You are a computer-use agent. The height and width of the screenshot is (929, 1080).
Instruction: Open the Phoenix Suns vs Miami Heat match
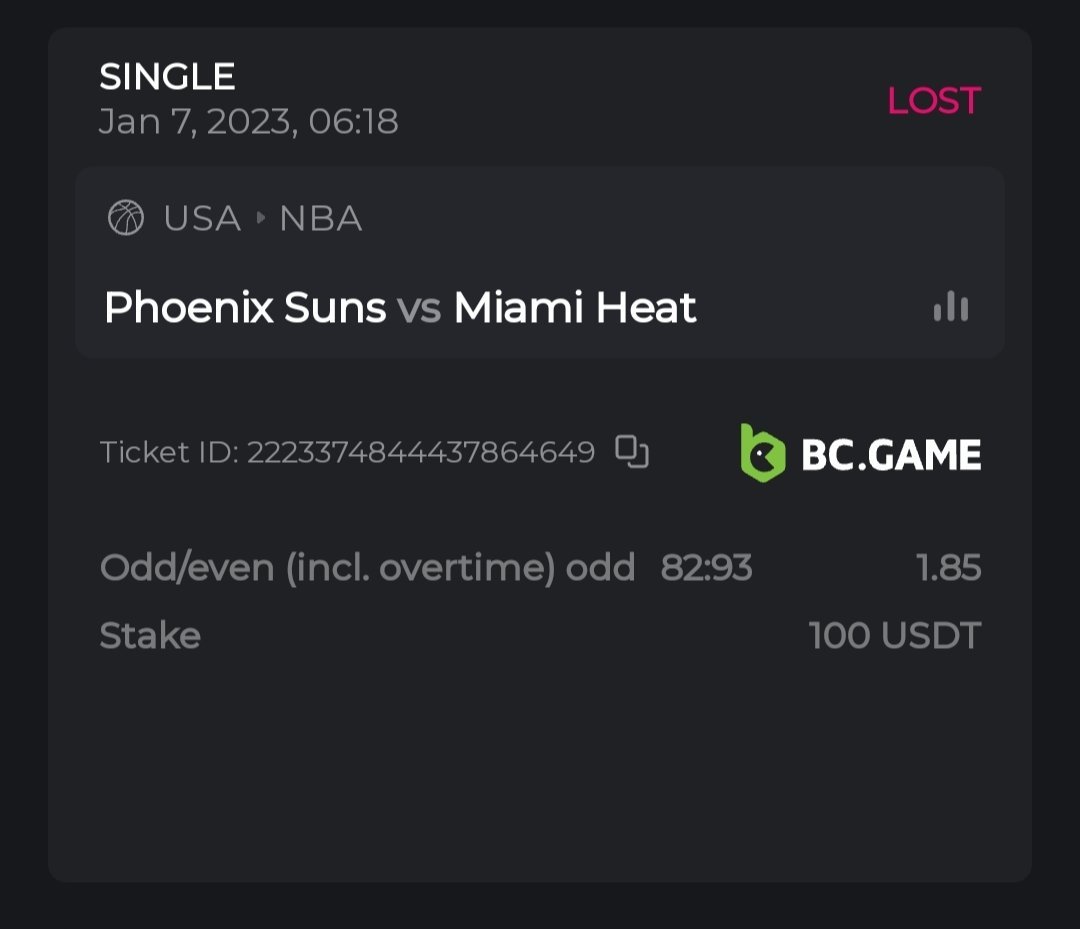tap(400, 307)
